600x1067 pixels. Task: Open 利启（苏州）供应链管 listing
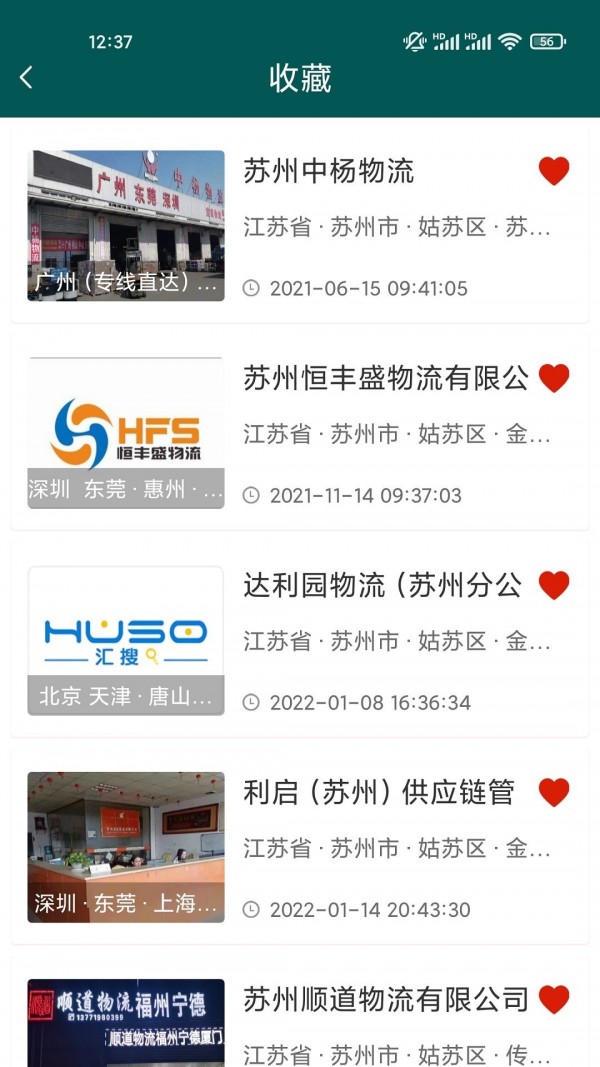(x=378, y=792)
